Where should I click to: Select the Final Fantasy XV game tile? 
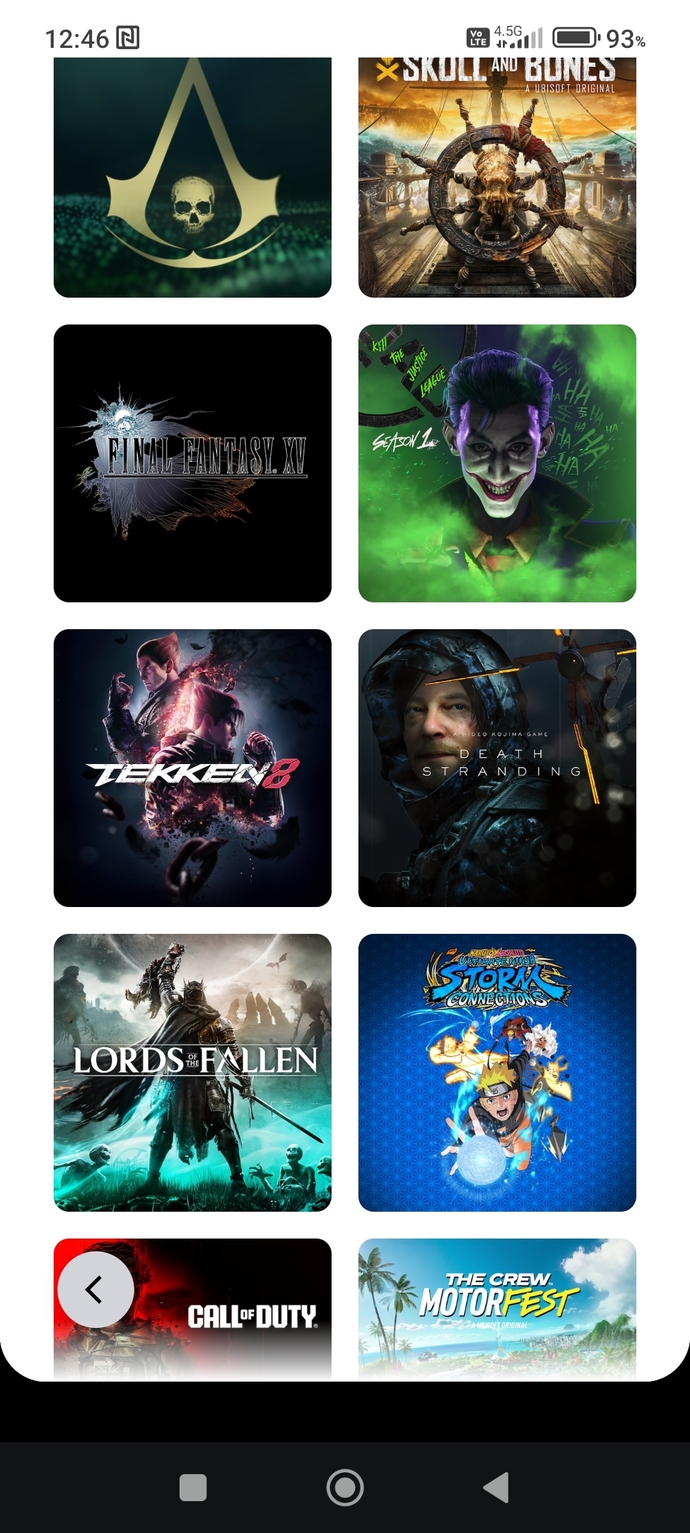point(192,463)
